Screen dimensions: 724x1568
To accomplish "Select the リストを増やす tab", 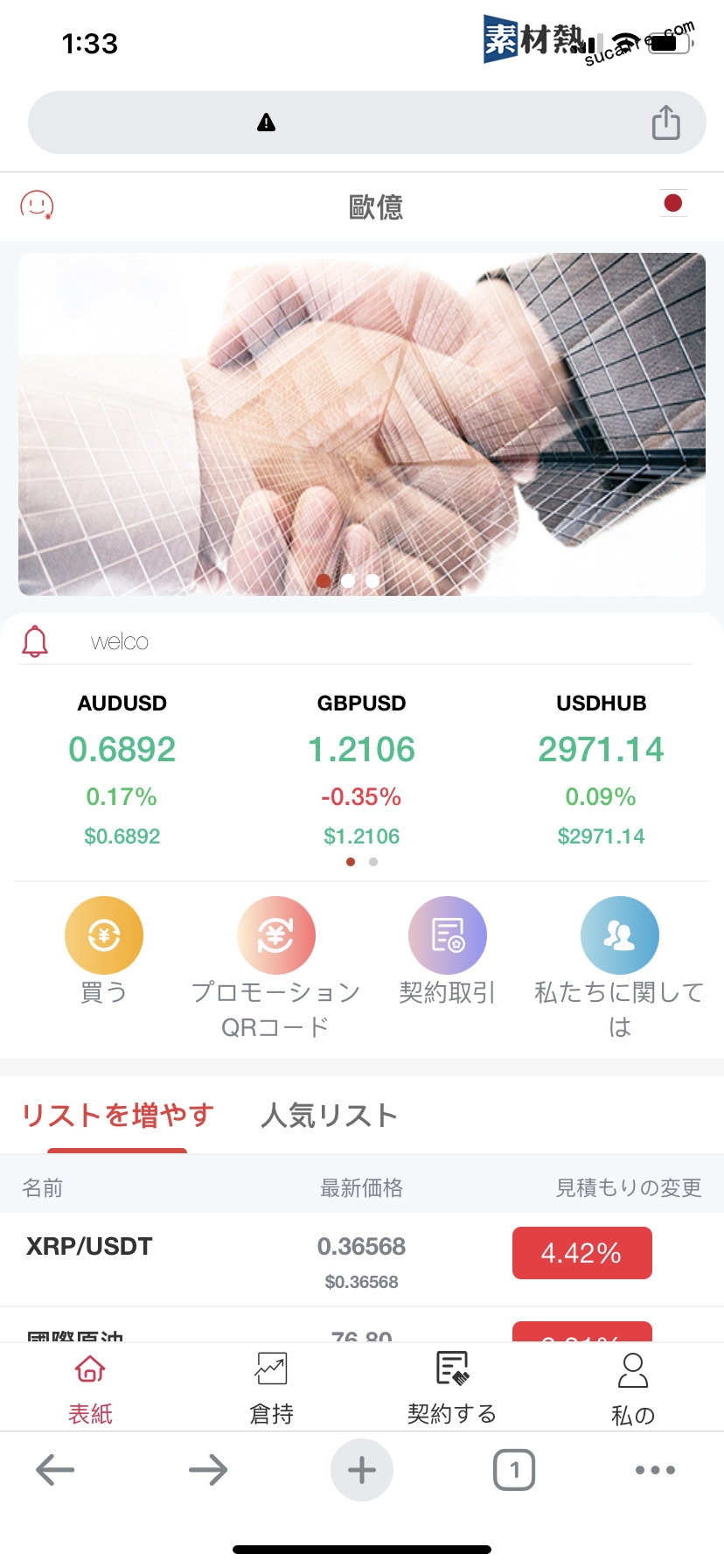I will (x=118, y=1115).
